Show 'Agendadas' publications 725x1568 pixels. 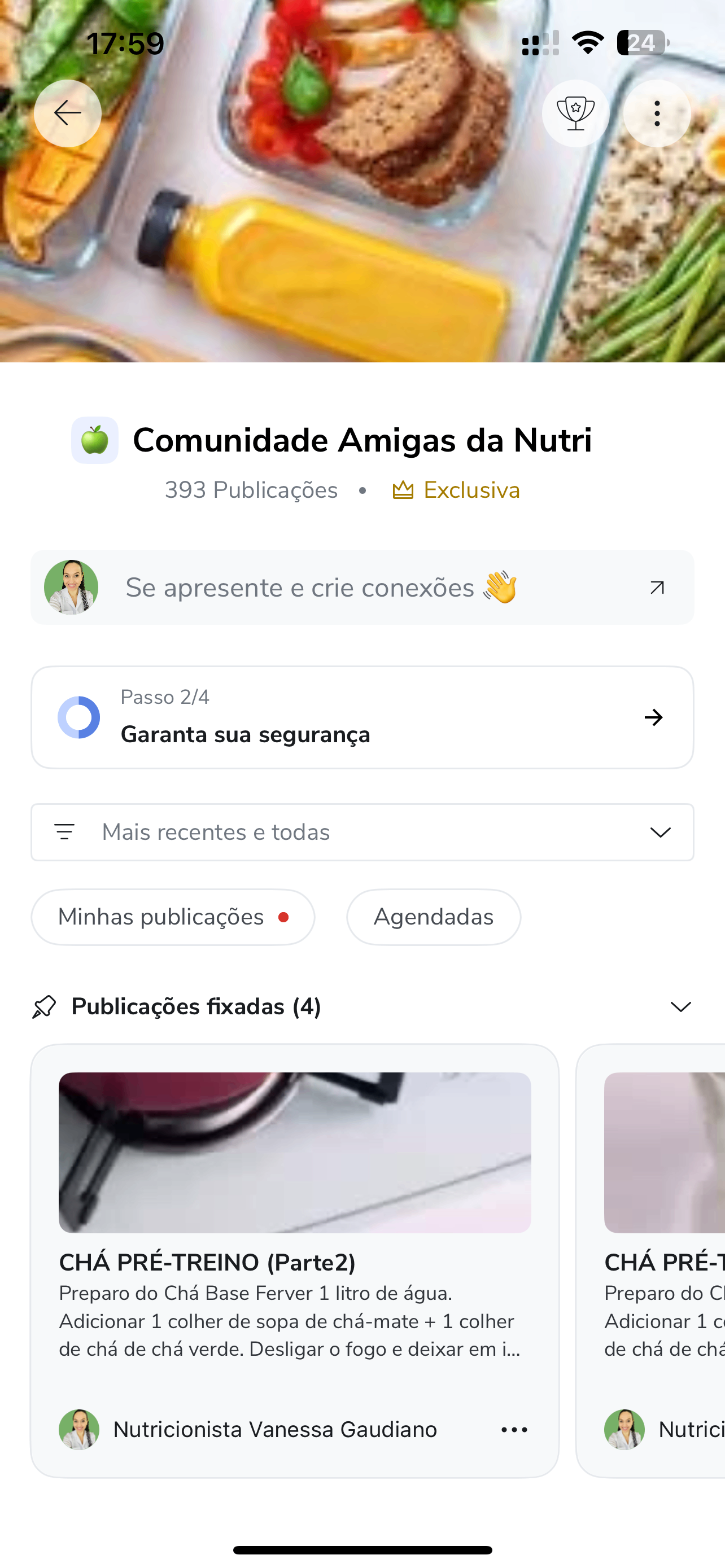[434, 917]
